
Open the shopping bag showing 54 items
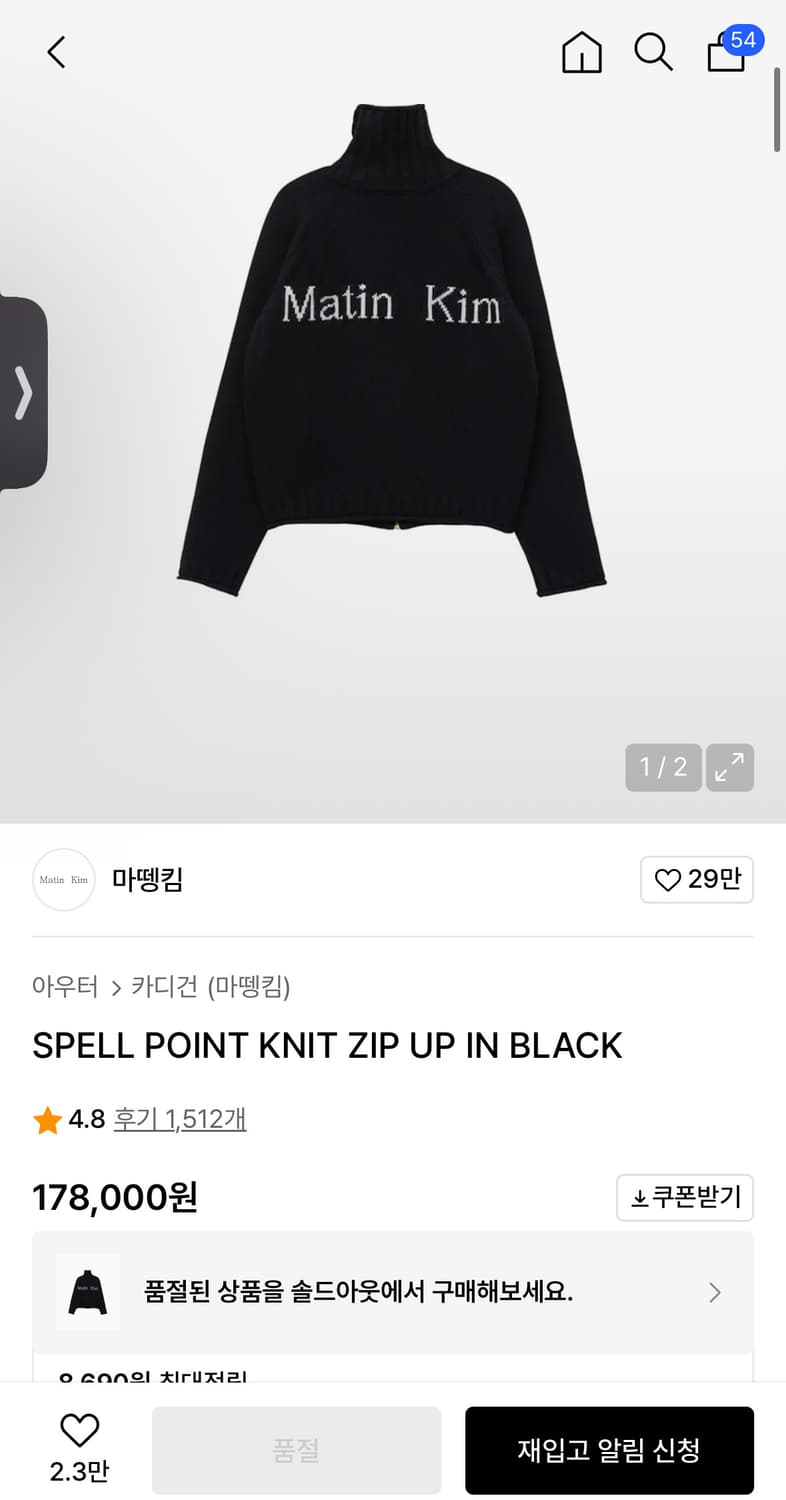pos(725,55)
